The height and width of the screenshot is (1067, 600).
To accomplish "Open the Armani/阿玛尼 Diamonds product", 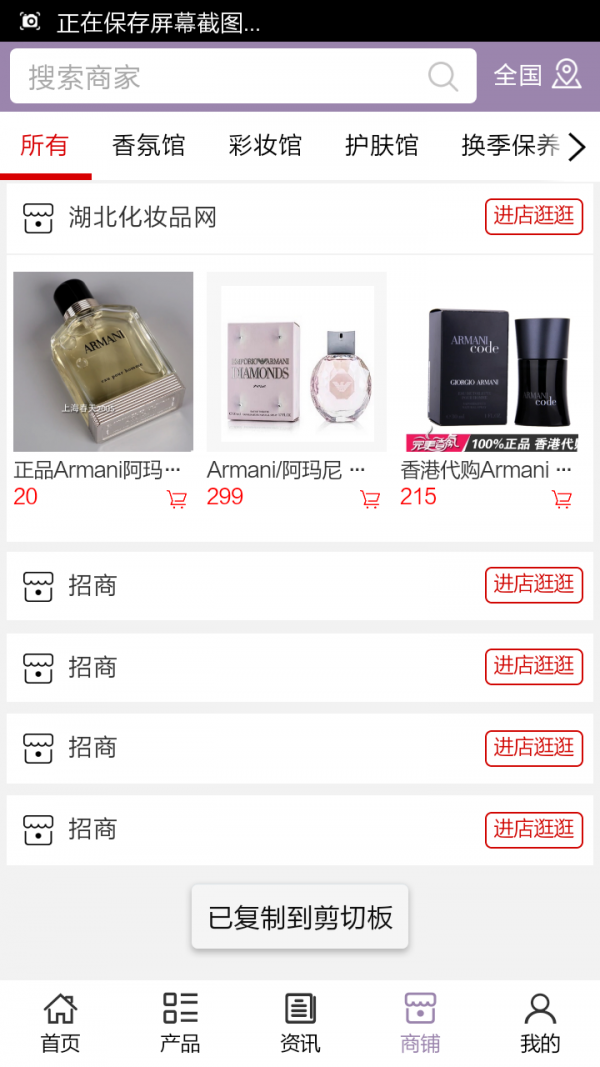I will 297,362.
